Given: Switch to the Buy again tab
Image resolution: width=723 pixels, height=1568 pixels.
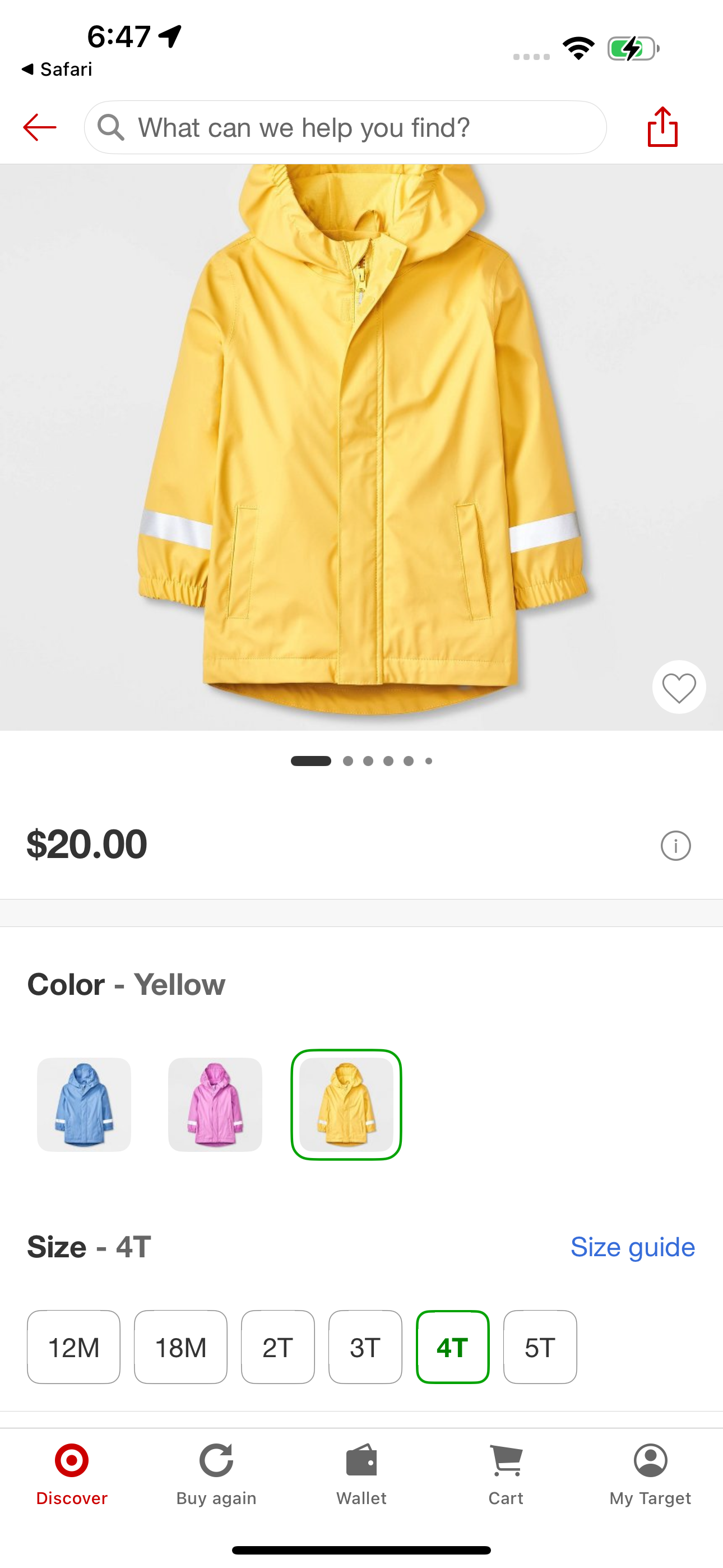Looking at the screenshot, I should click(x=216, y=1474).
